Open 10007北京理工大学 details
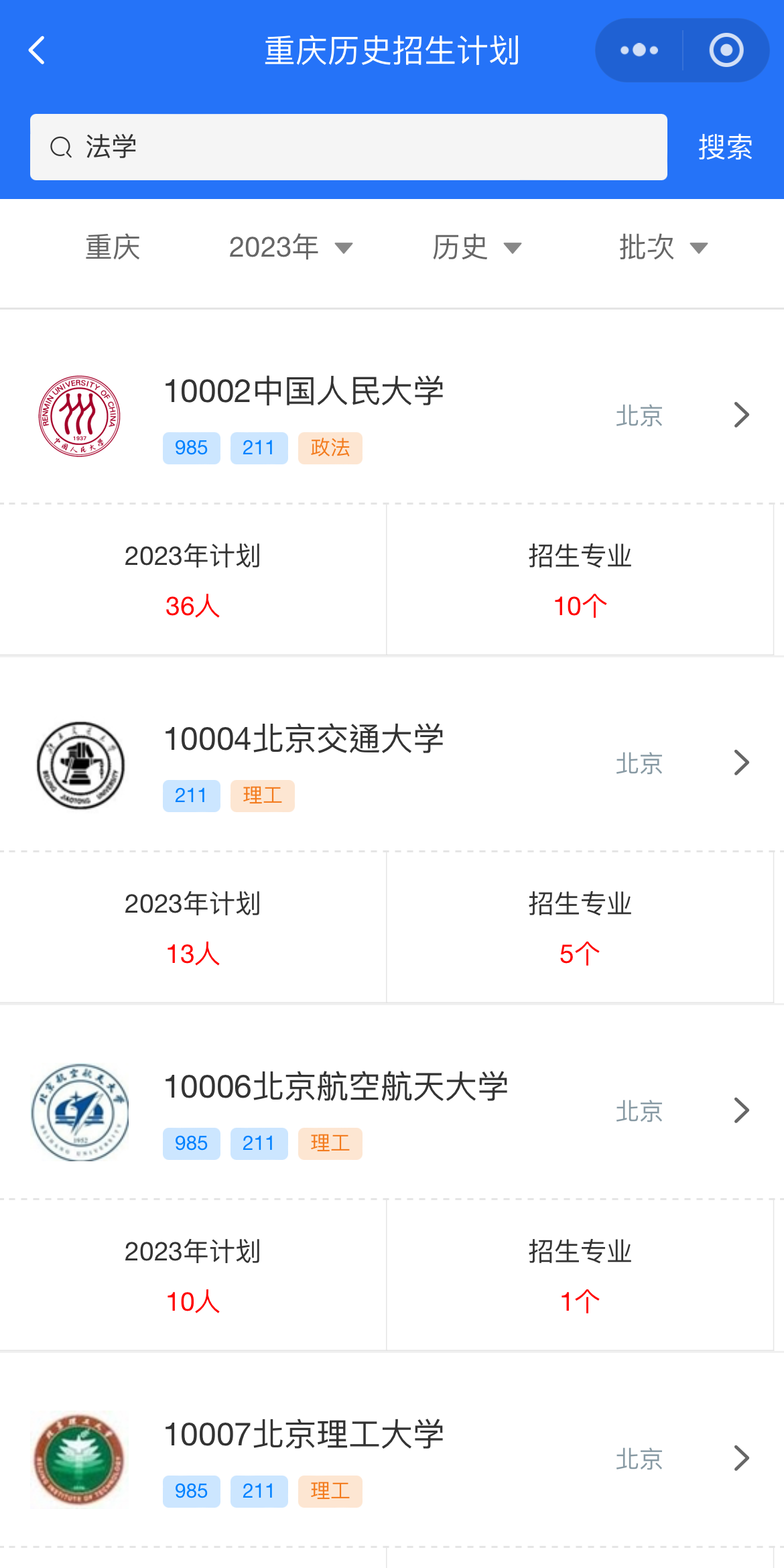784x1568 pixels. coord(392,1459)
